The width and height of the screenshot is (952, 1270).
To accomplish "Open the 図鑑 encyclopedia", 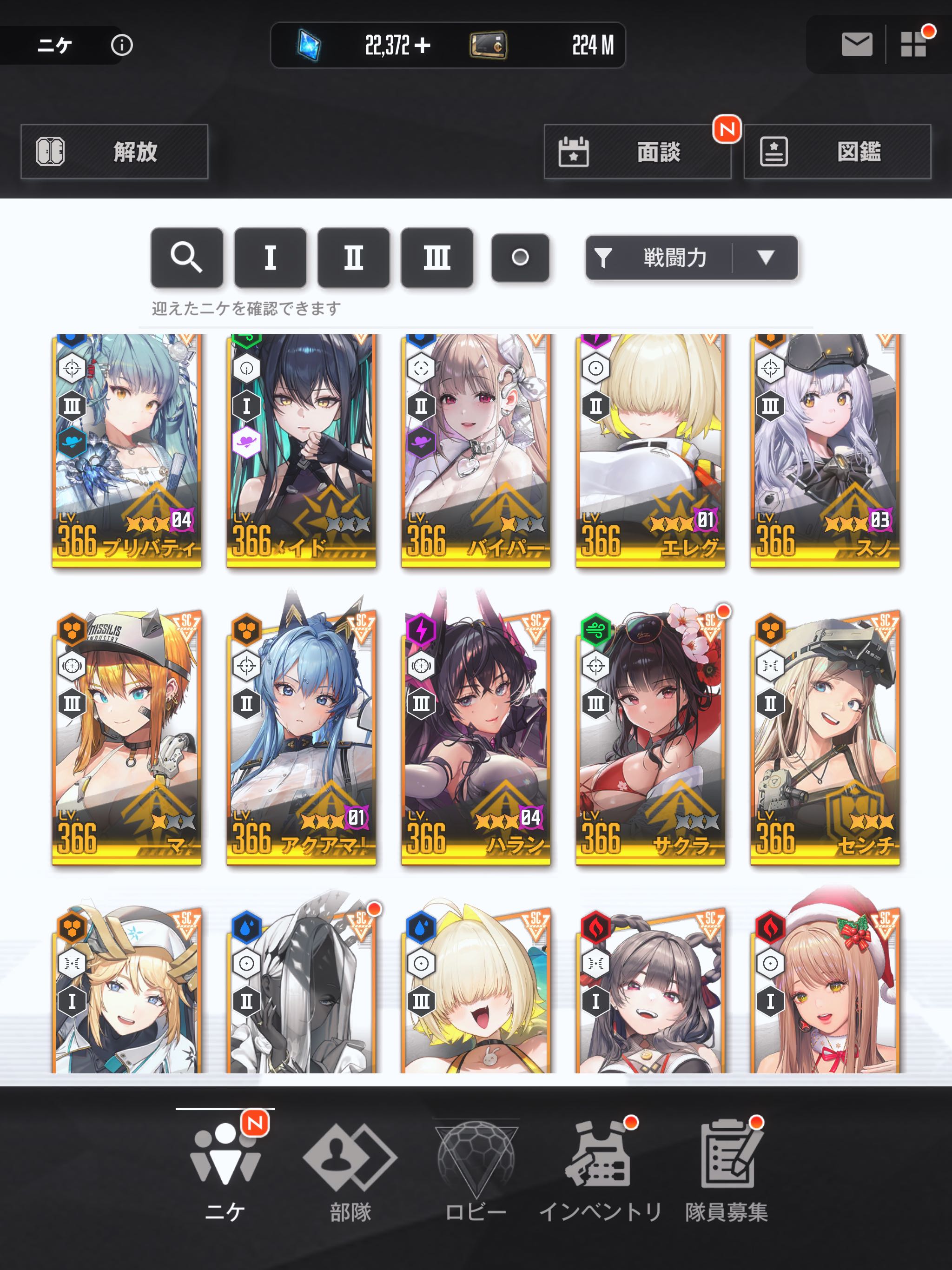I will click(837, 152).
